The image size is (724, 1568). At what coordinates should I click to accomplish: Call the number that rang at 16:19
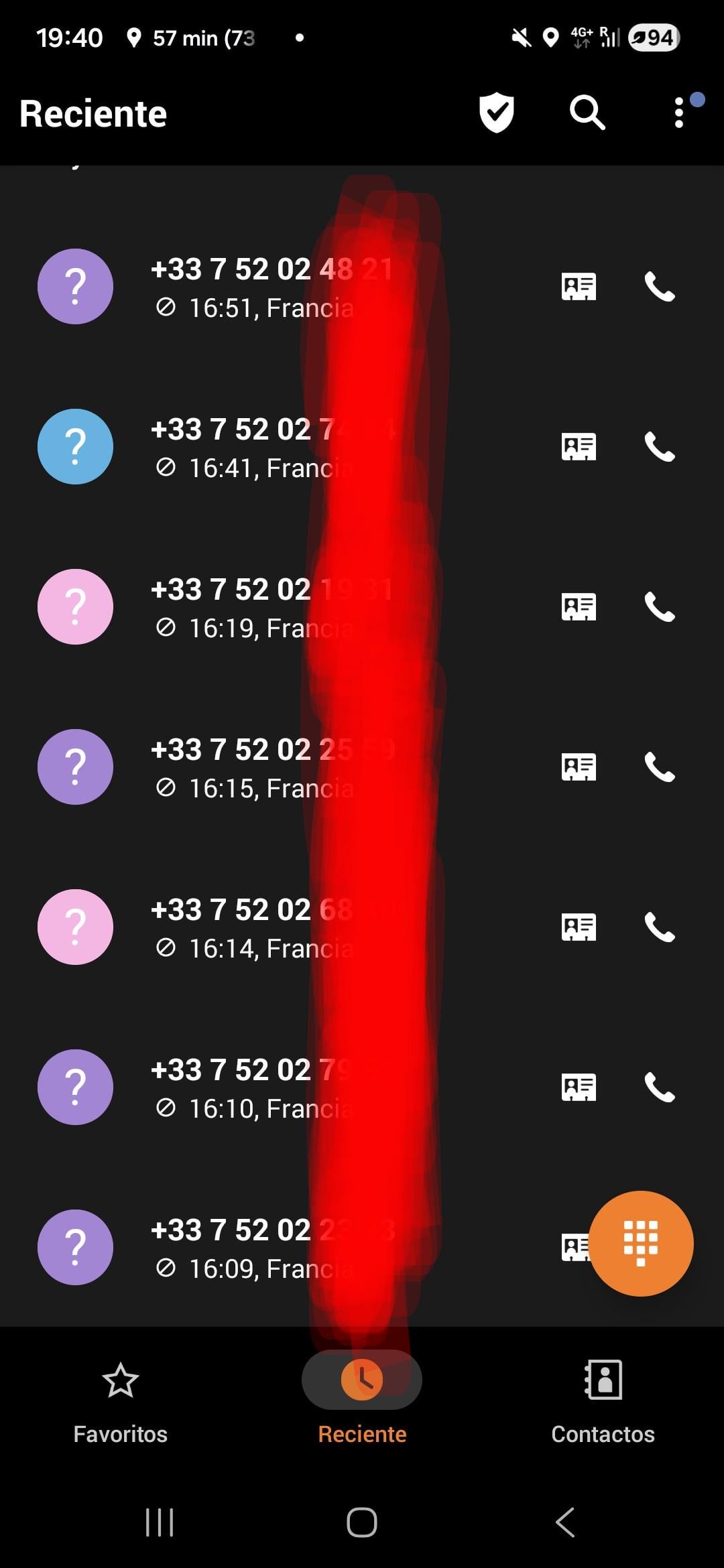pos(660,607)
